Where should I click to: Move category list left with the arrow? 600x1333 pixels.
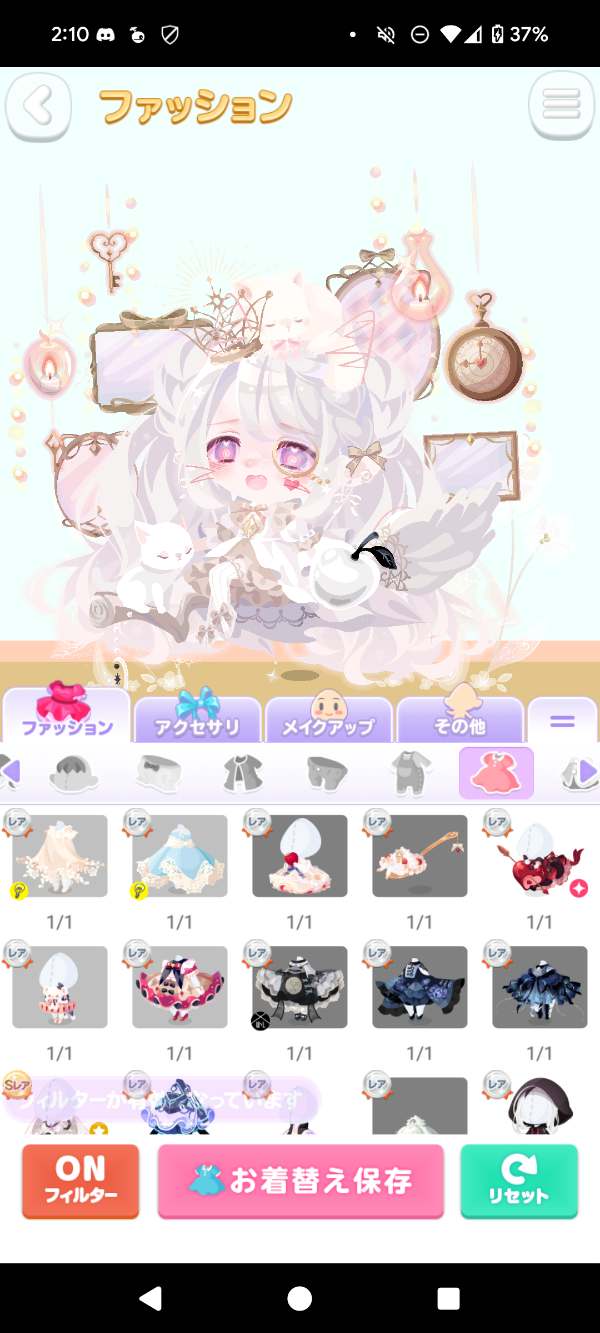tap(10, 772)
